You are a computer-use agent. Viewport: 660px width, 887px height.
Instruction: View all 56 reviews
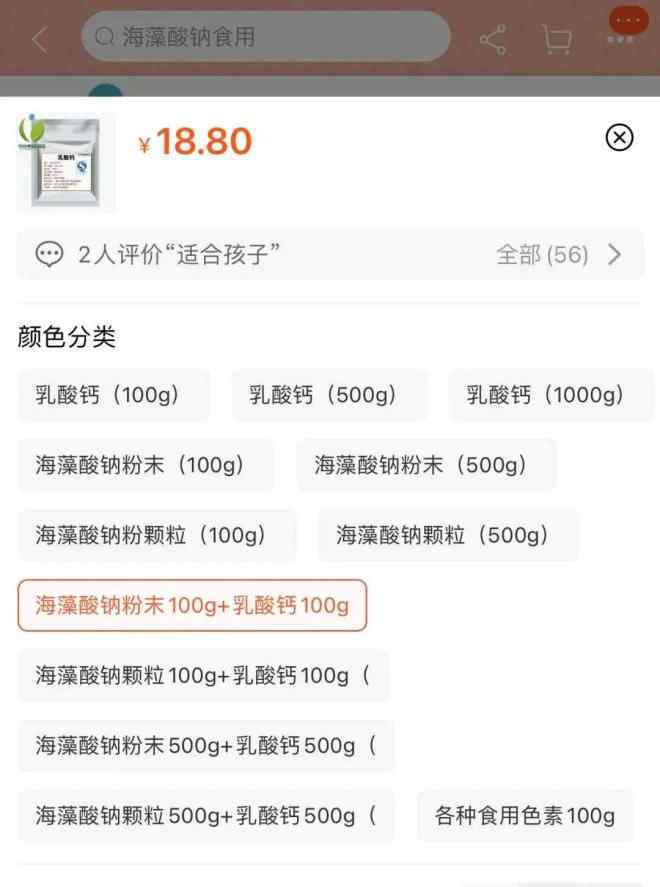(558, 255)
